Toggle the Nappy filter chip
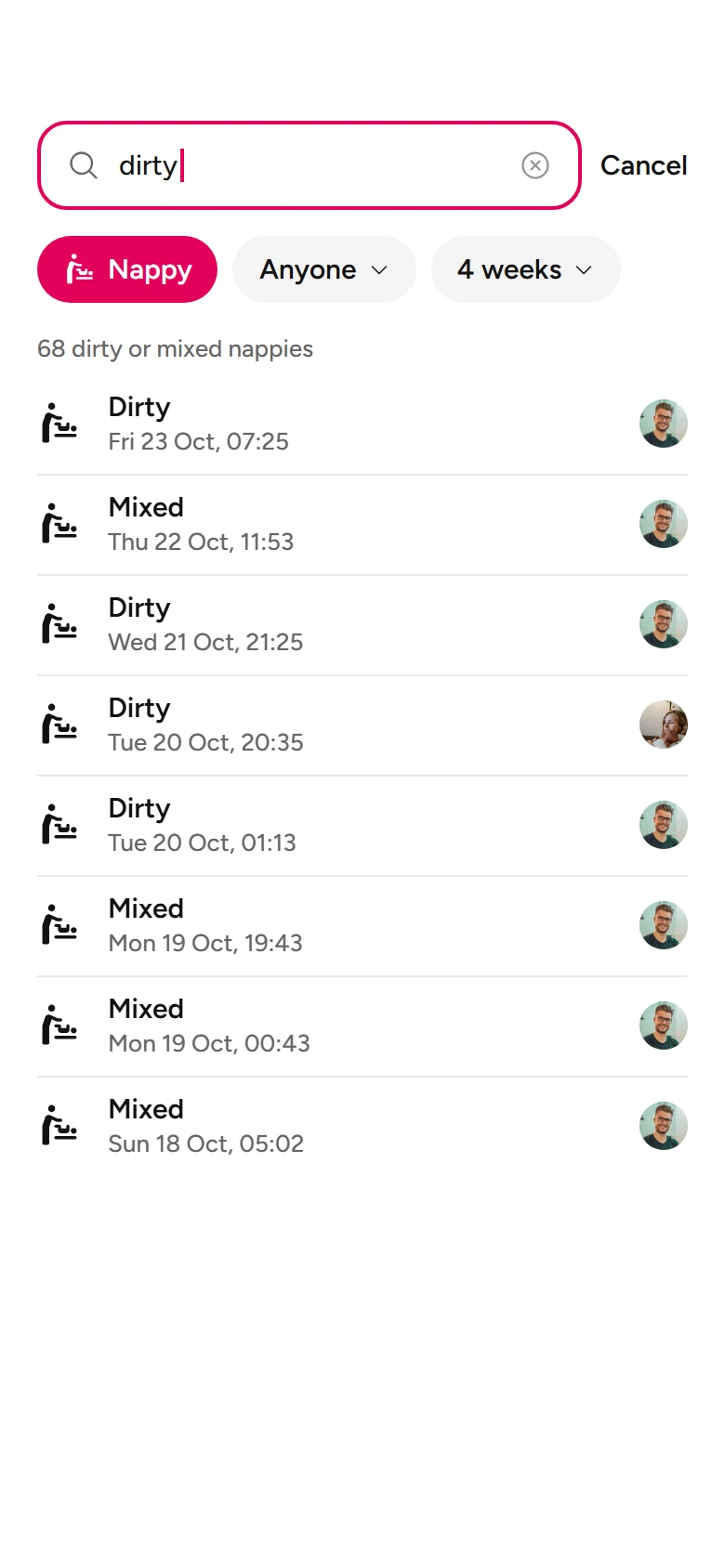The width and height of the screenshot is (725, 1568). click(x=127, y=269)
